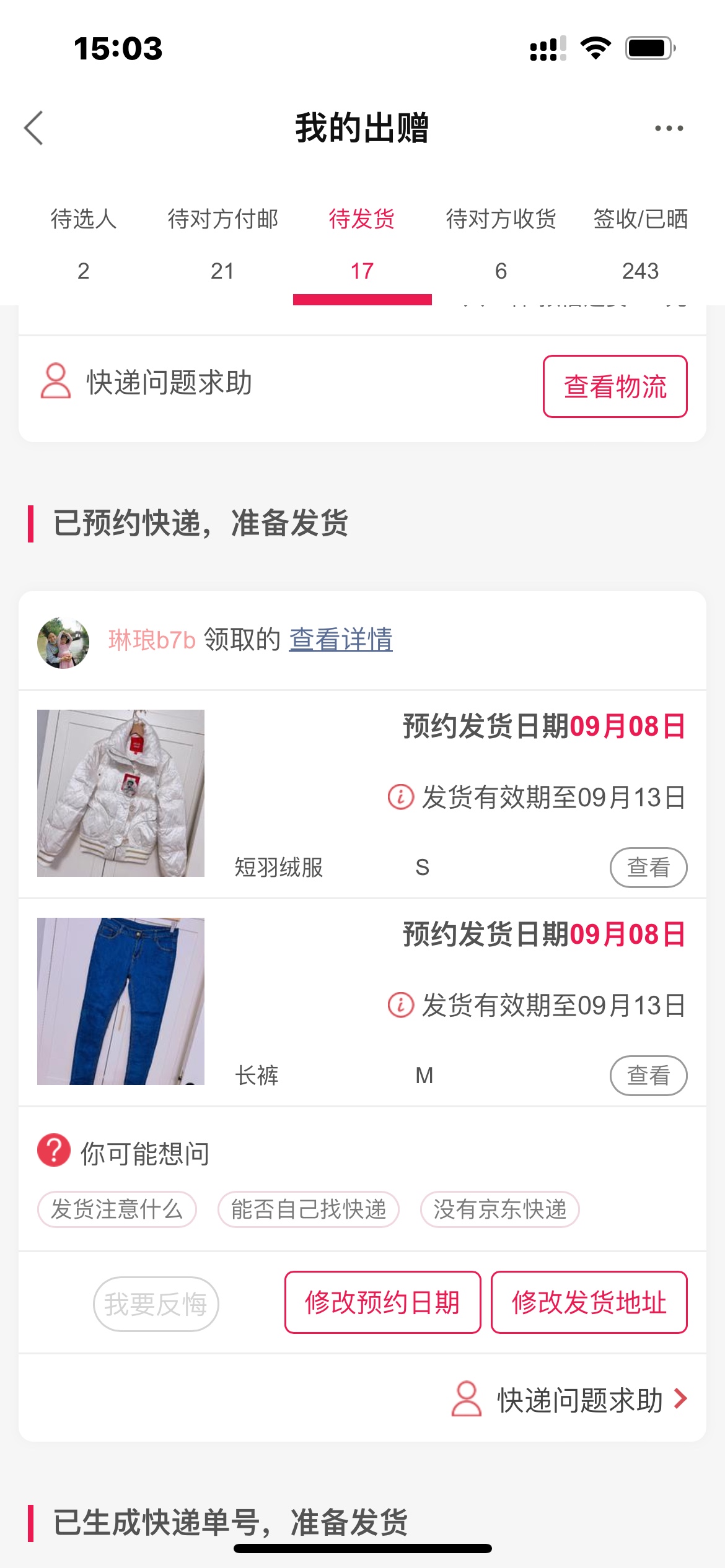Go back from 我的出赠 page
This screenshot has height=1568, width=725.
(x=34, y=128)
